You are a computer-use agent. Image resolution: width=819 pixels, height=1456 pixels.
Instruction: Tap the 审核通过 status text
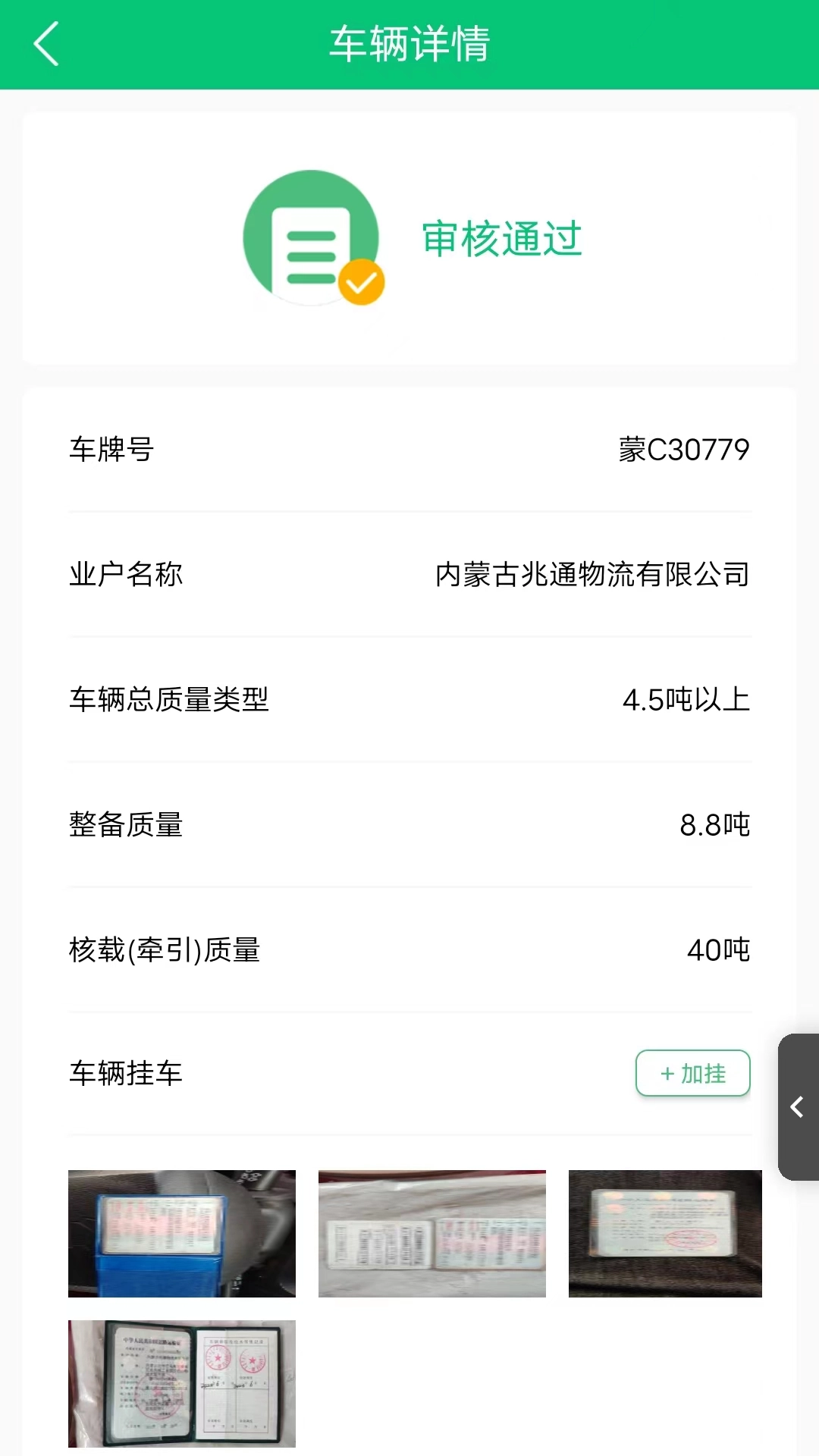click(503, 238)
